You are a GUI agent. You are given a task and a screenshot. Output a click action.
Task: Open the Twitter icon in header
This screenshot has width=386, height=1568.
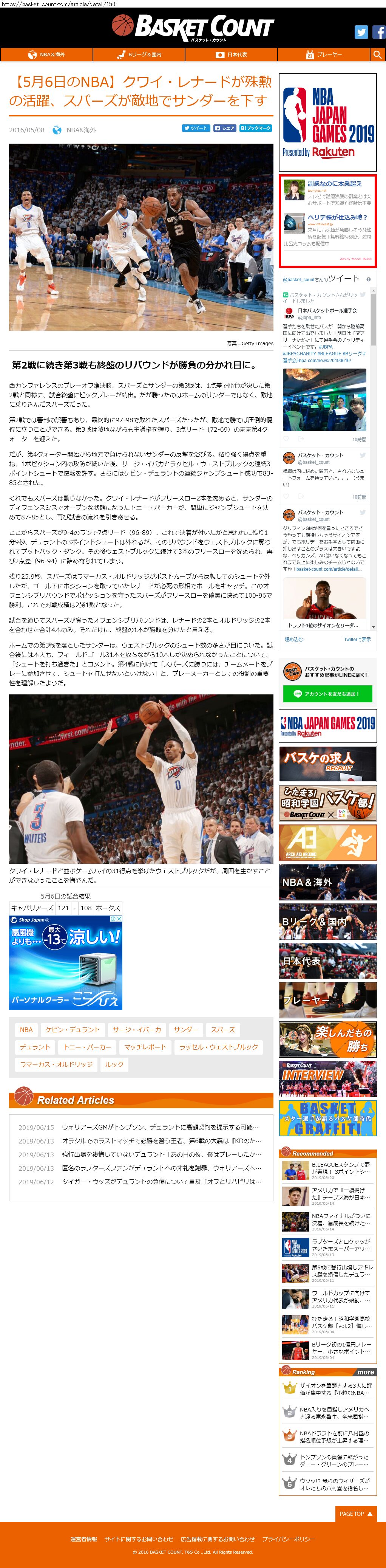tap(362, 32)
